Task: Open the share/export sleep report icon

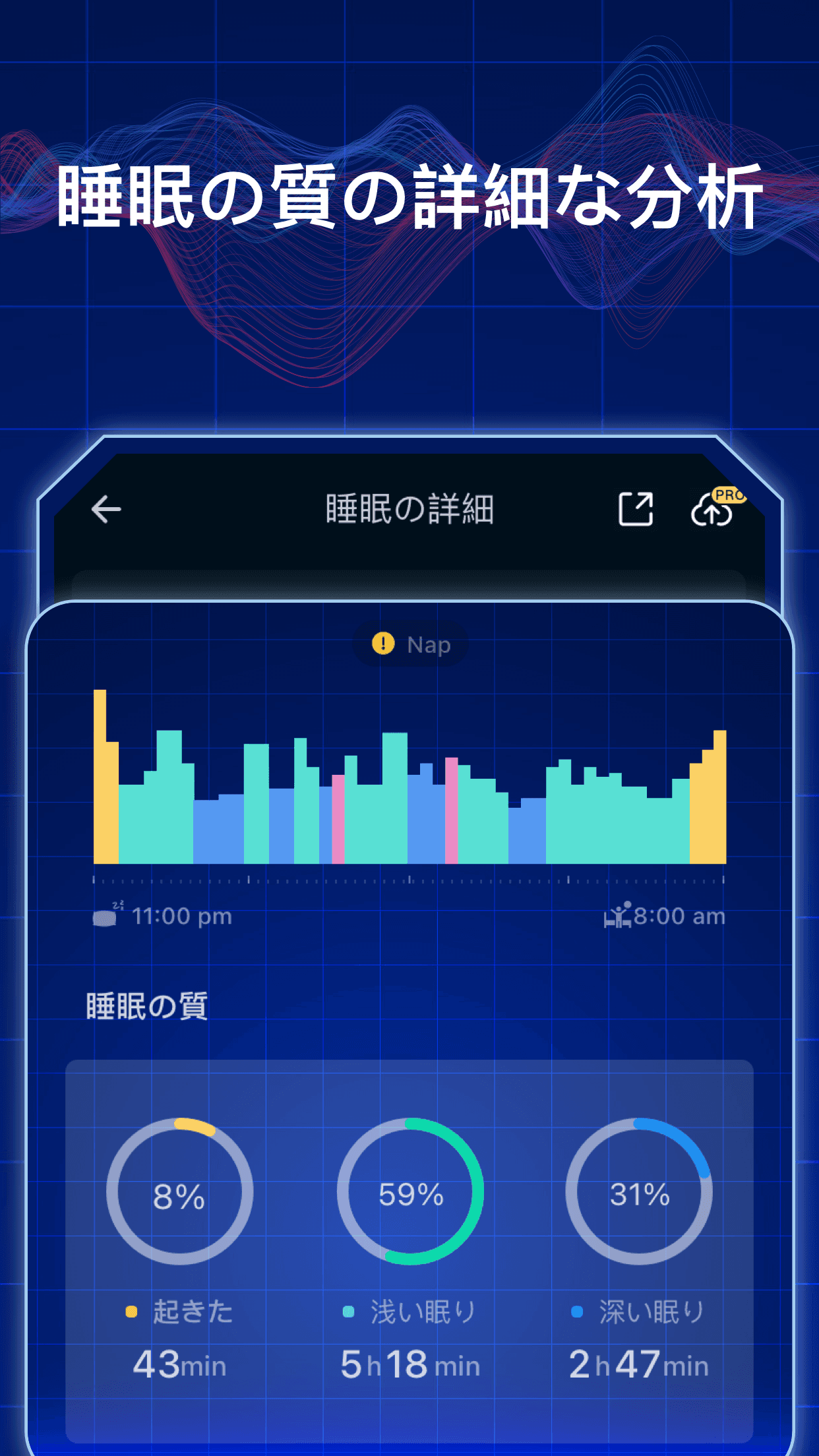Action: pyautogui.click(x=635, y=509)
